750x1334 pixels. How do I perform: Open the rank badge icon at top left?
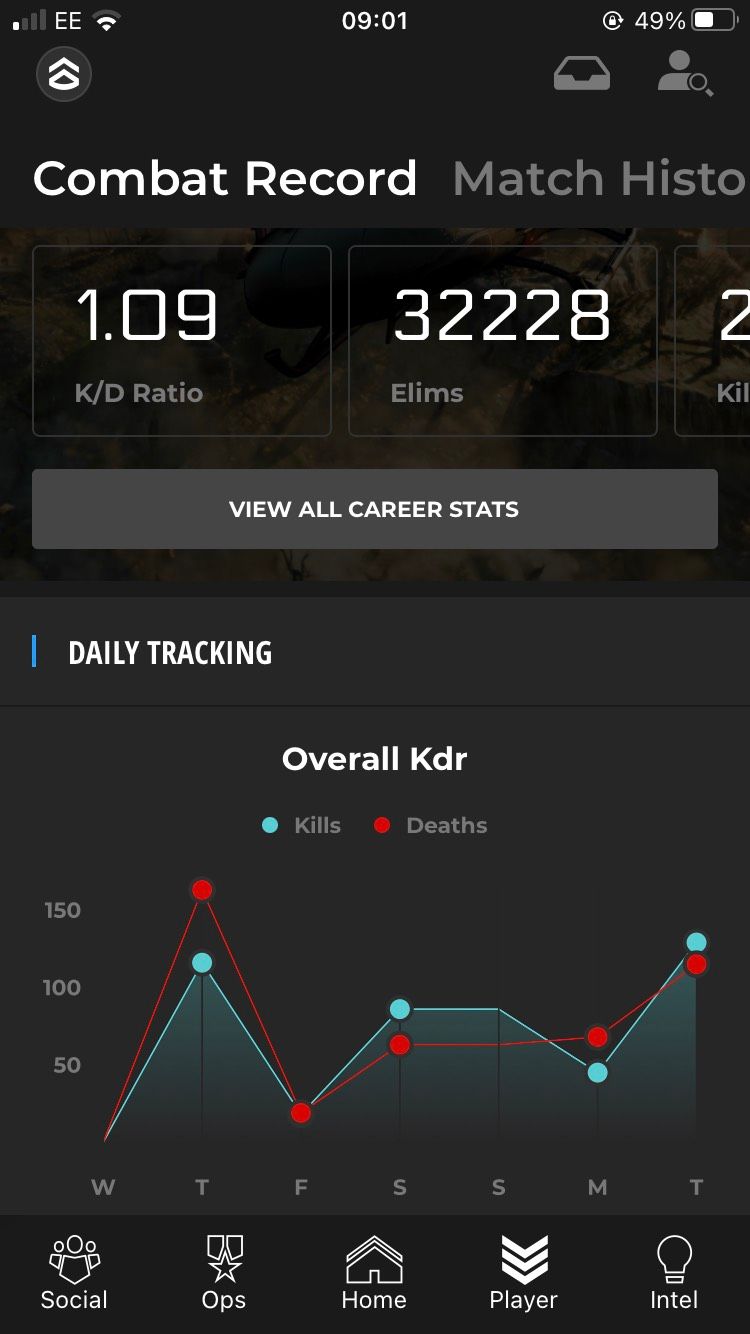coord(64,75)
